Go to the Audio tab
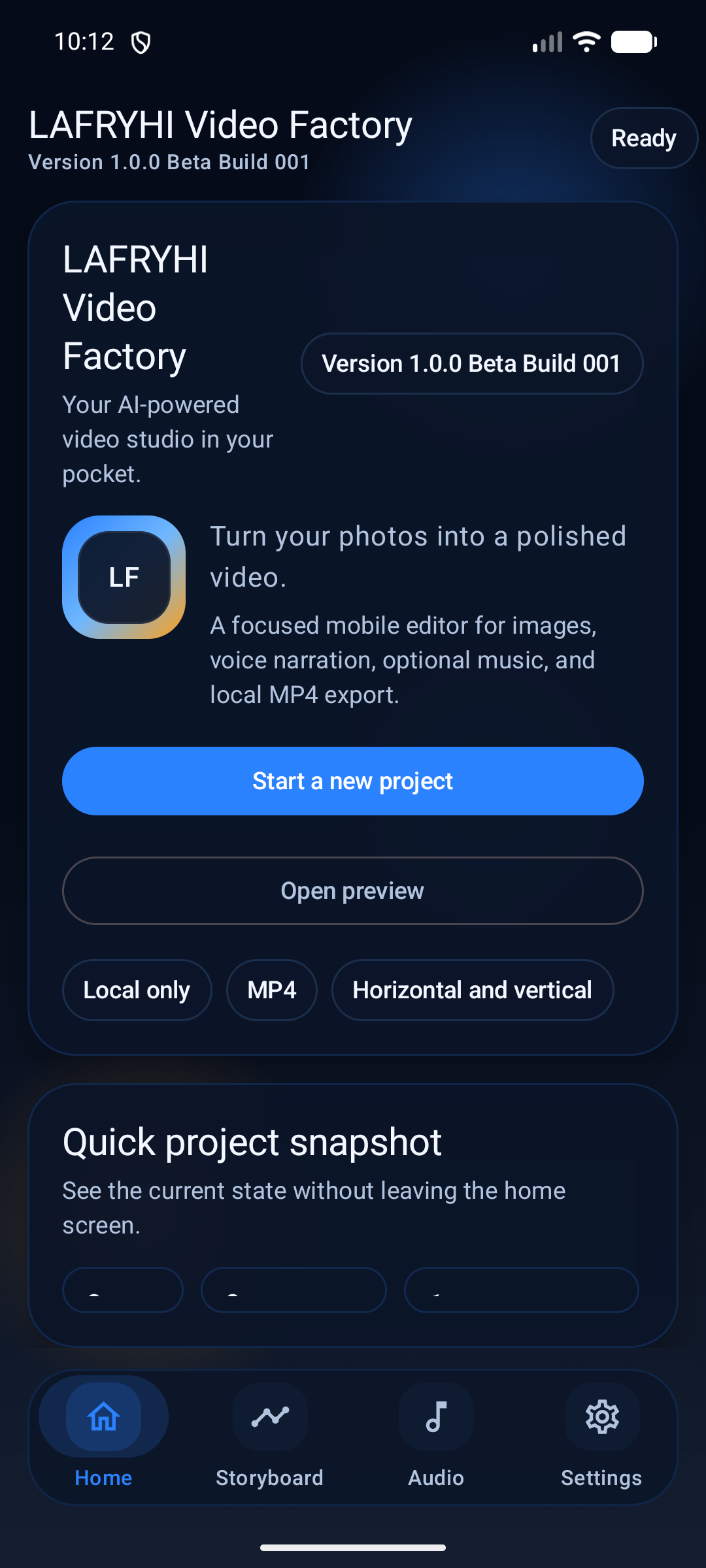Image resolution: width=706 pixels, height=1568 pixels. coord(436,1437)
